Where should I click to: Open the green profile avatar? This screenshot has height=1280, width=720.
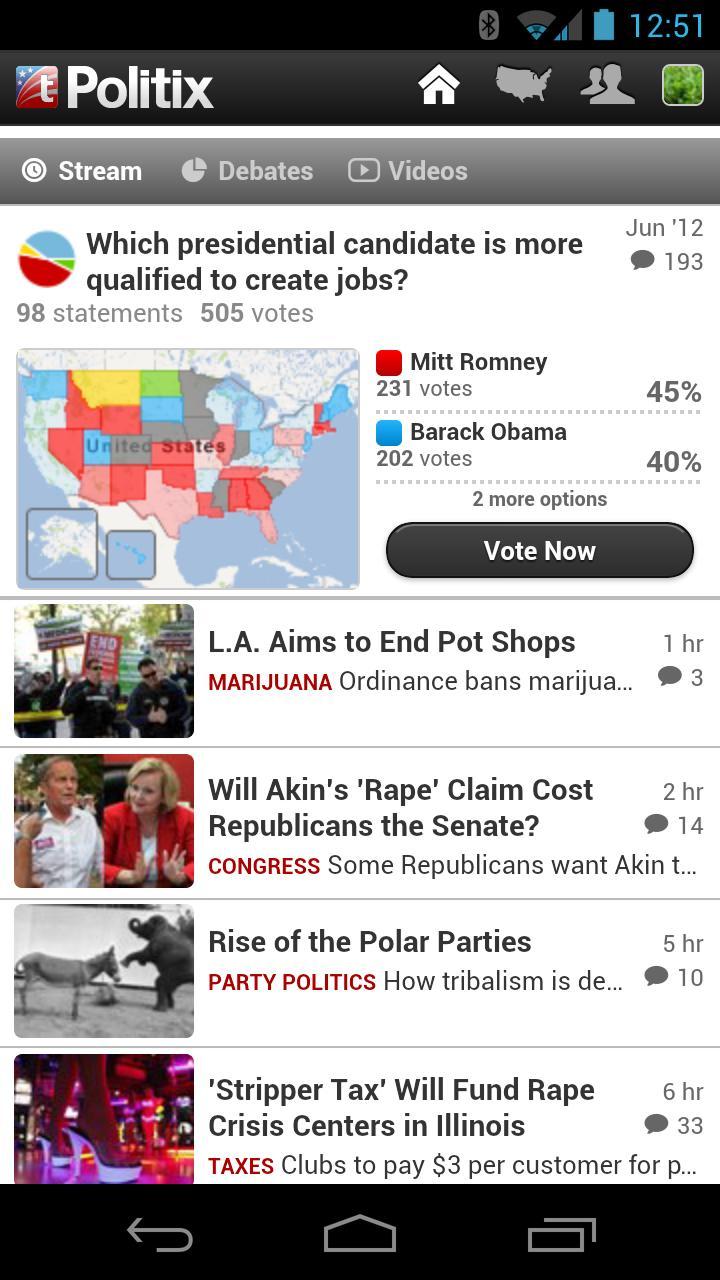tap(683, 86)
